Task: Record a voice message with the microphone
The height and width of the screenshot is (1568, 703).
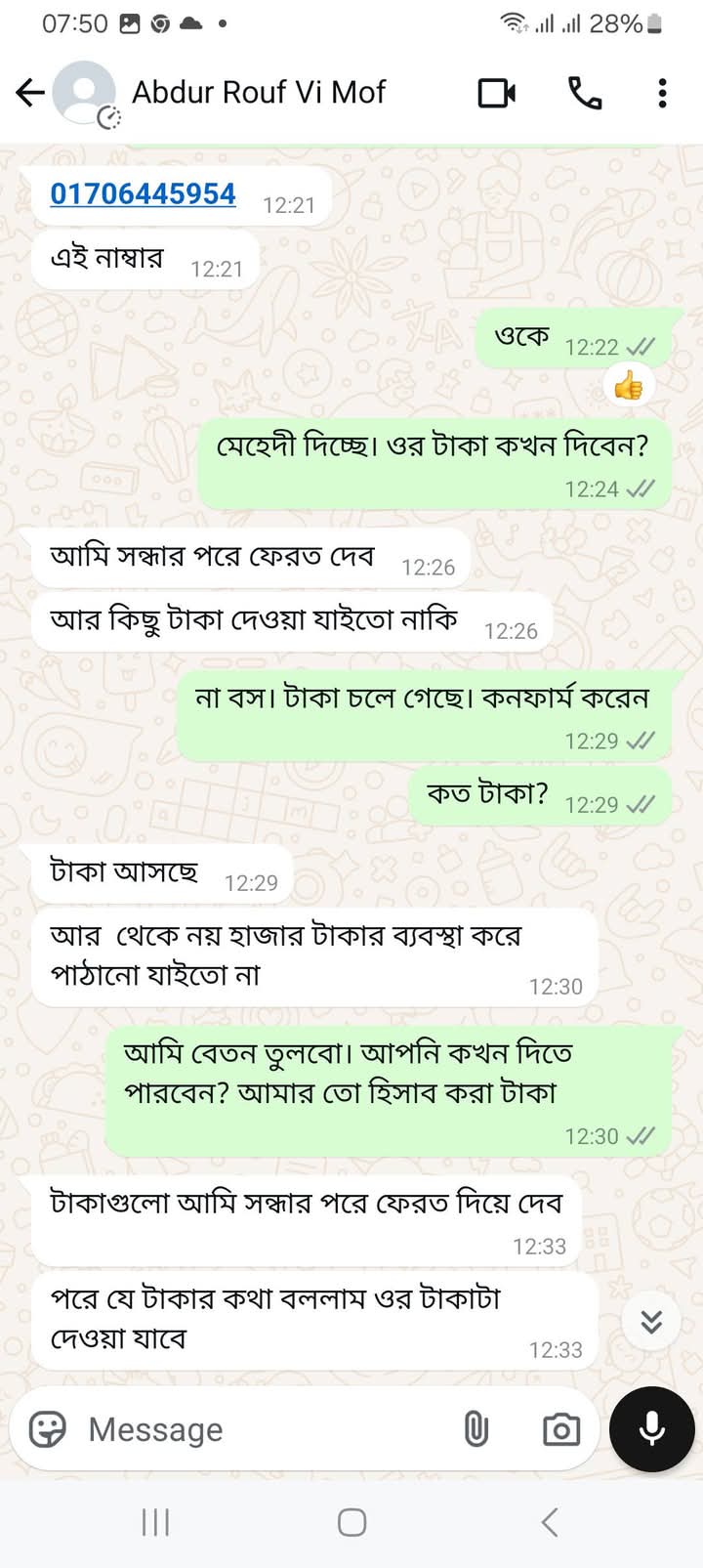Action: pyautogui.click(x=651, y=1428)
